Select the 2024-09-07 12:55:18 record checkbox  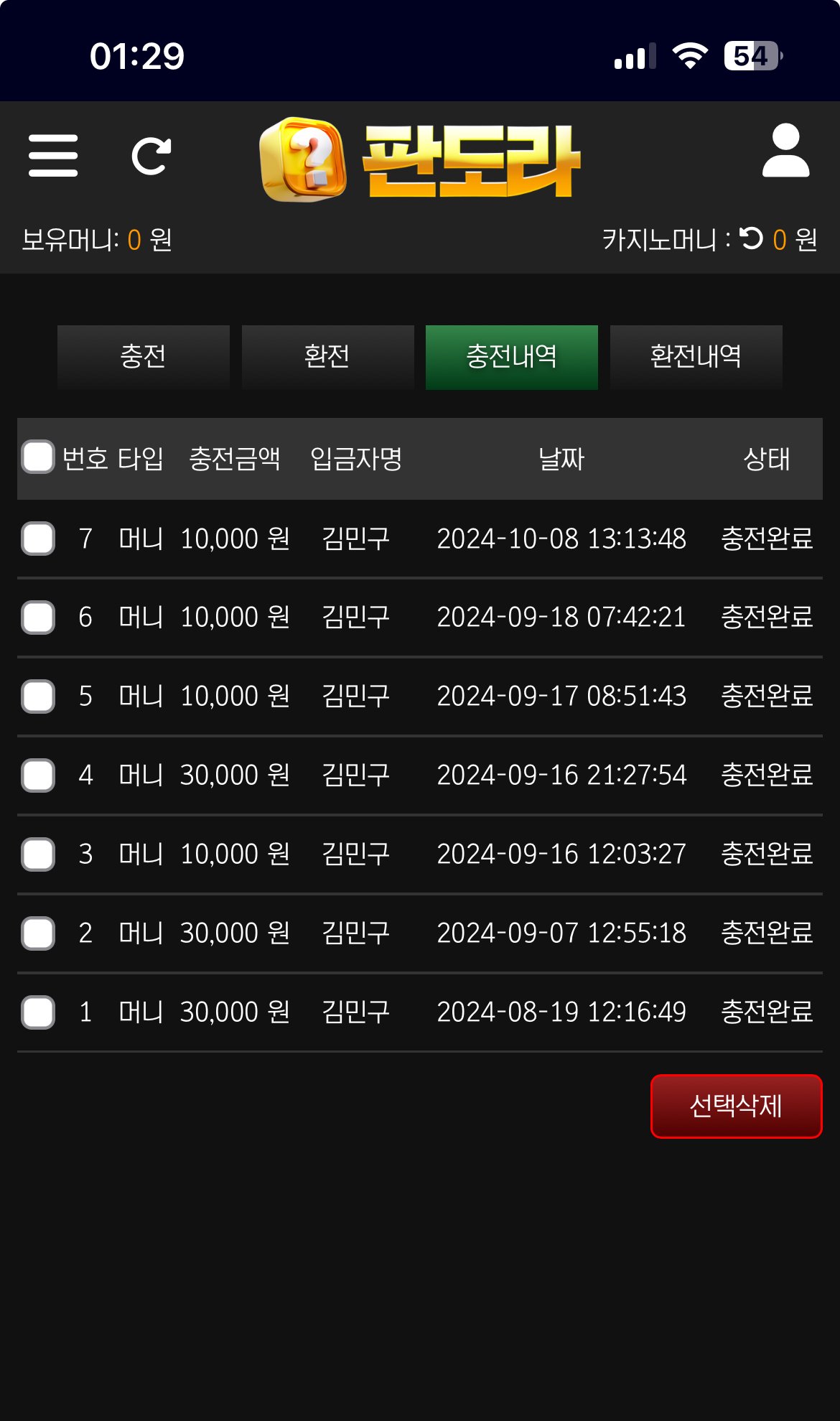38,933
